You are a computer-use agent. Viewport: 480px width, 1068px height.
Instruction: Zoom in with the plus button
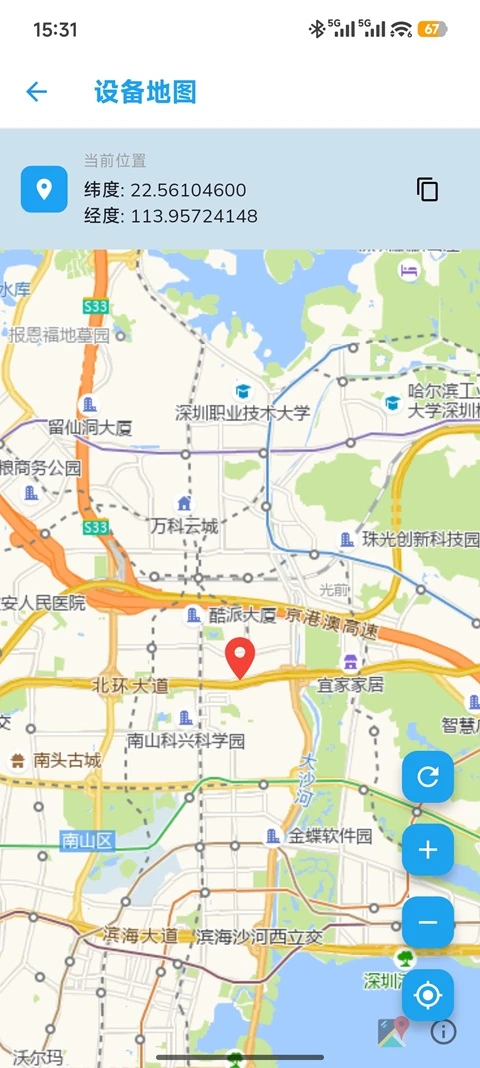pyautogui.click(x=428, y=849)
